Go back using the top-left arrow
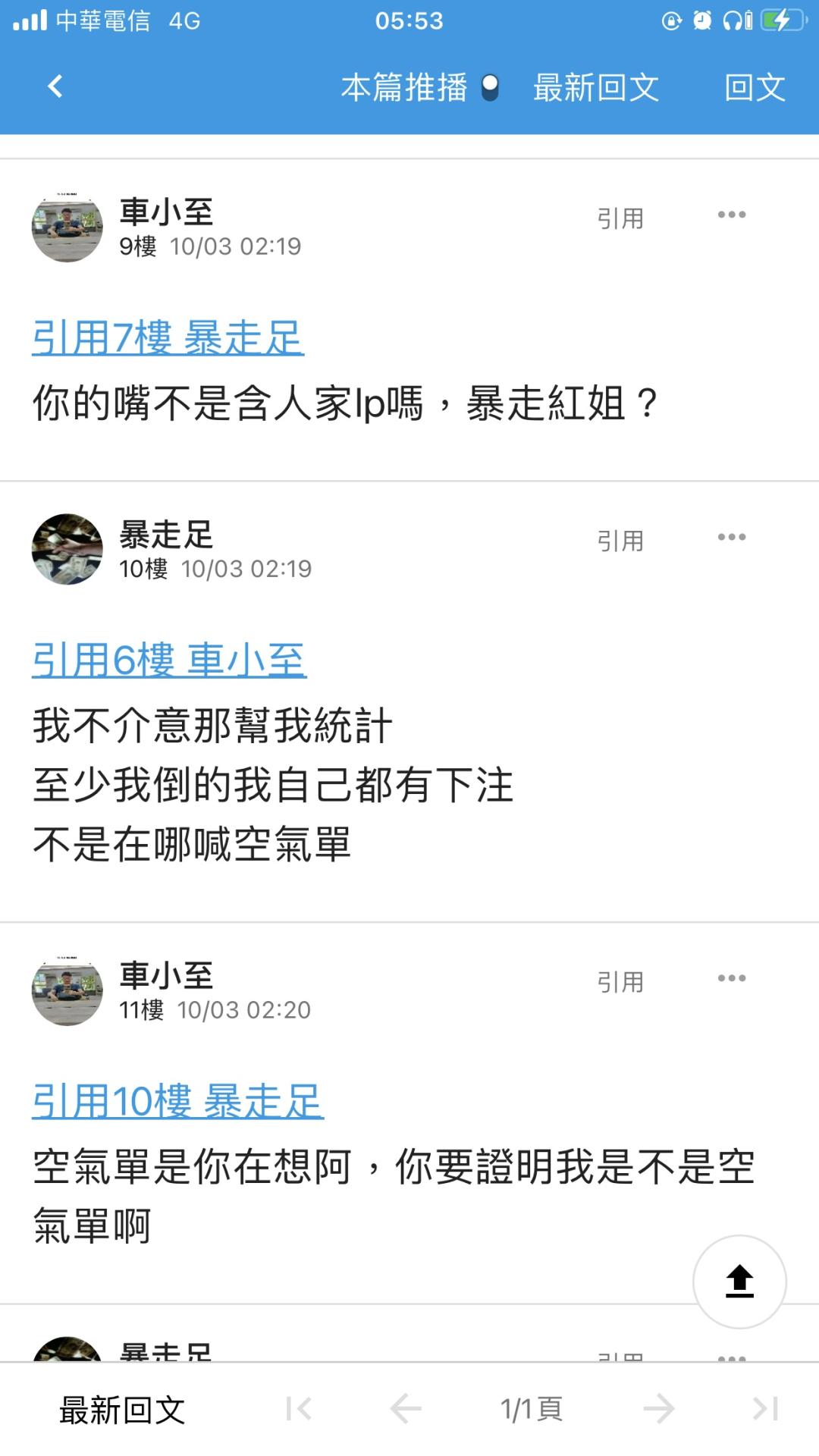 (x=55, y=86)
